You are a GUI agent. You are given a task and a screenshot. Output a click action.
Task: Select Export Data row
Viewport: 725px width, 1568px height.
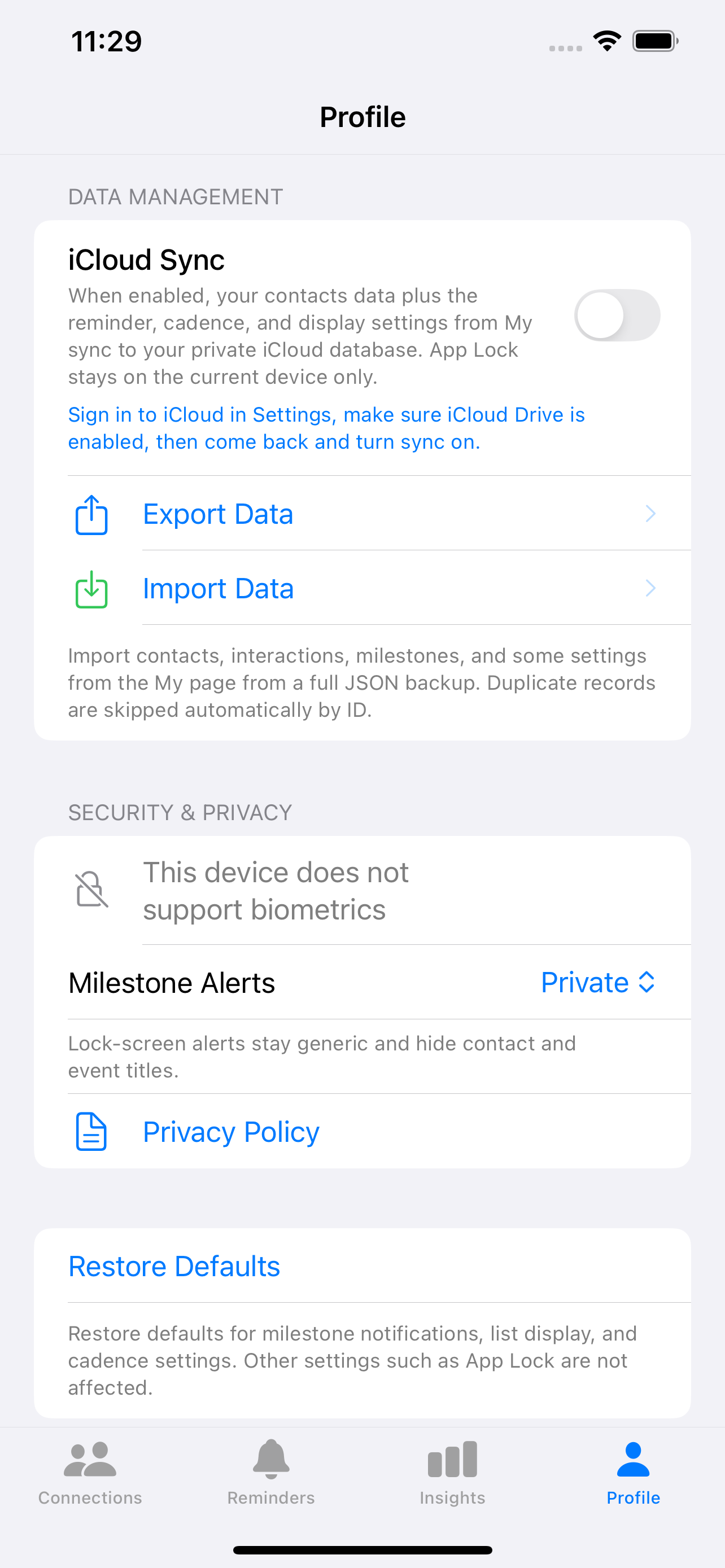point(218,514)
